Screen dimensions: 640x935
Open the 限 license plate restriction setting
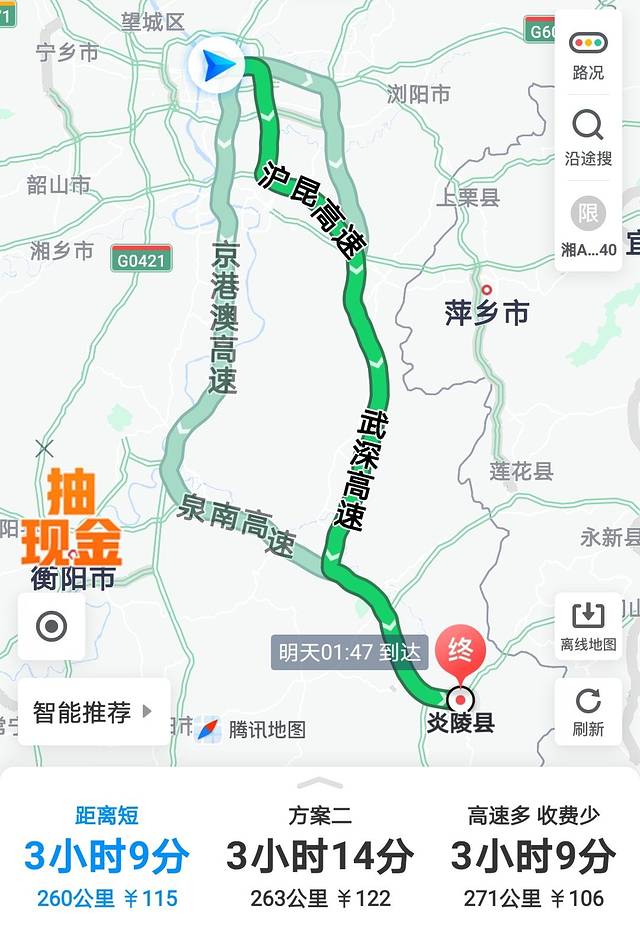point(588,224)
